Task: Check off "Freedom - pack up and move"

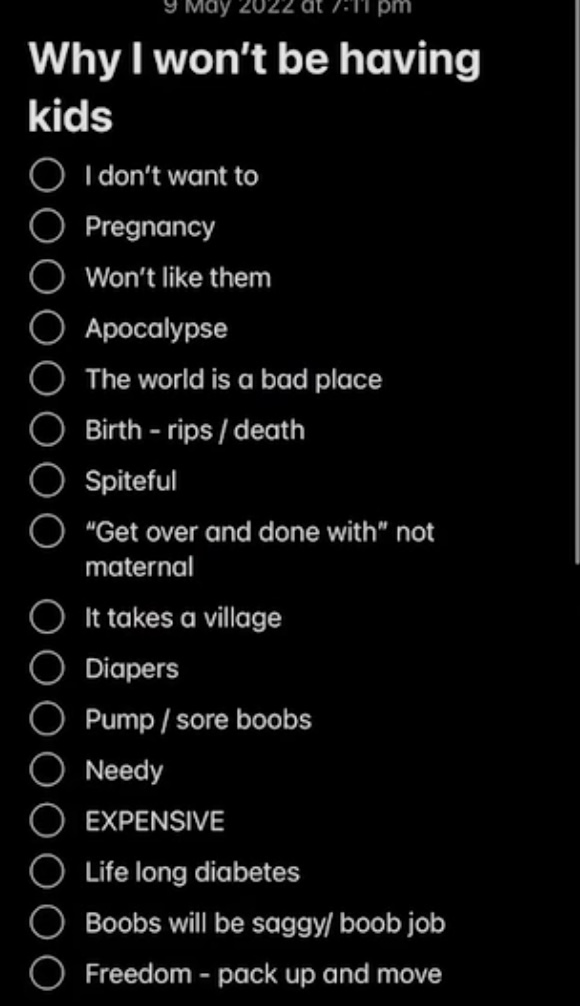Action: coord(47,973)
